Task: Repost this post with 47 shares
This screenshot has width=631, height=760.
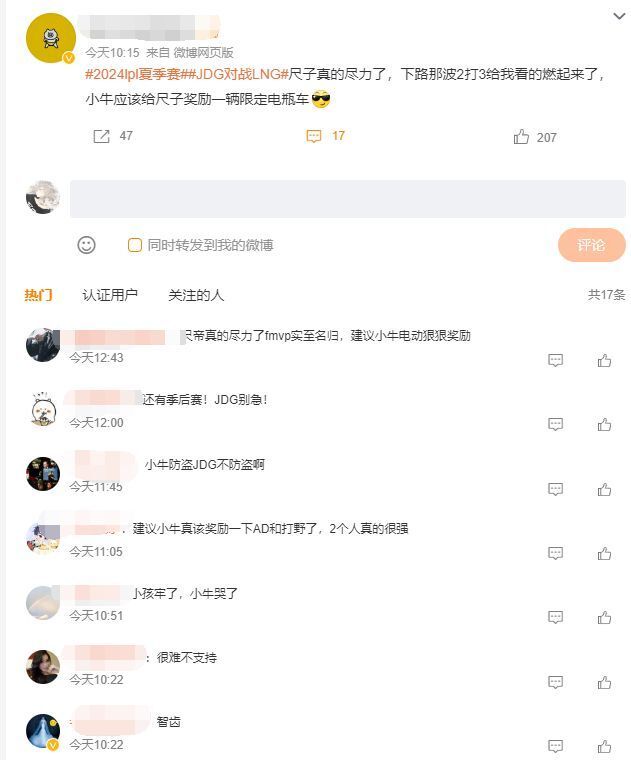Action: tap(112, 136)
